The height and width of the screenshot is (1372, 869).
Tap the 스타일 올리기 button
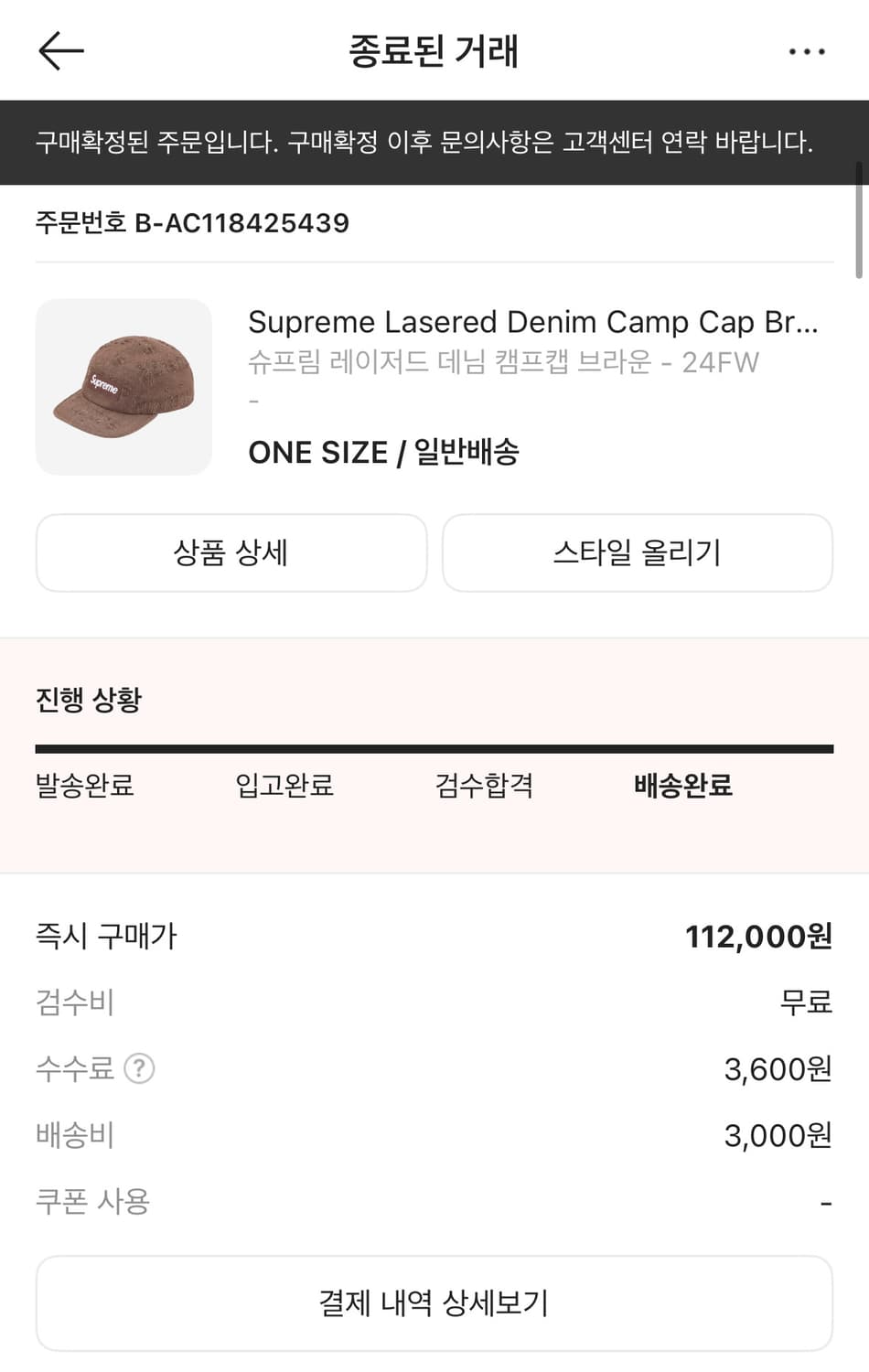[638, 552]
